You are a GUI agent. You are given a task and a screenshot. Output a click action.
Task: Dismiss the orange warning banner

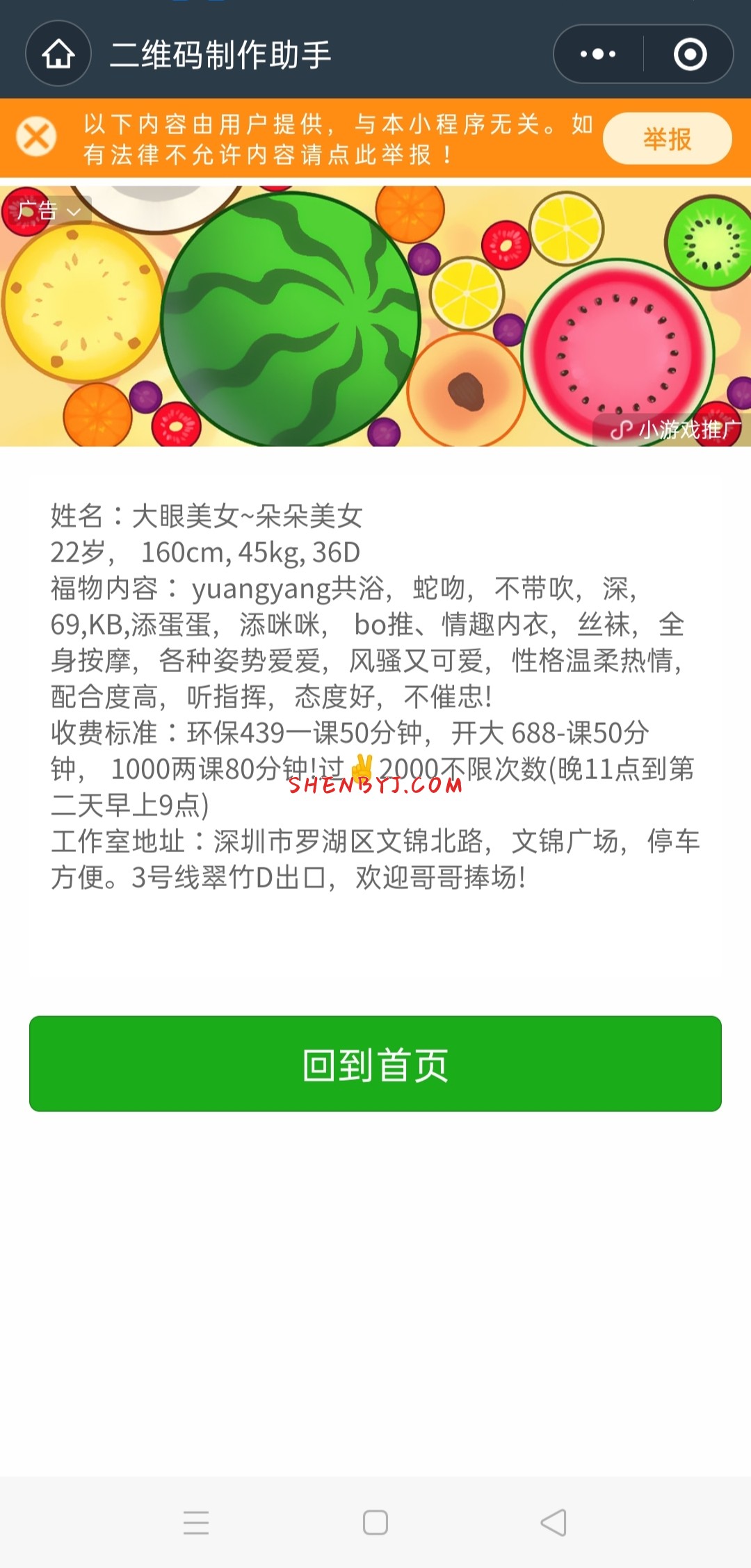tap(36, 136)
